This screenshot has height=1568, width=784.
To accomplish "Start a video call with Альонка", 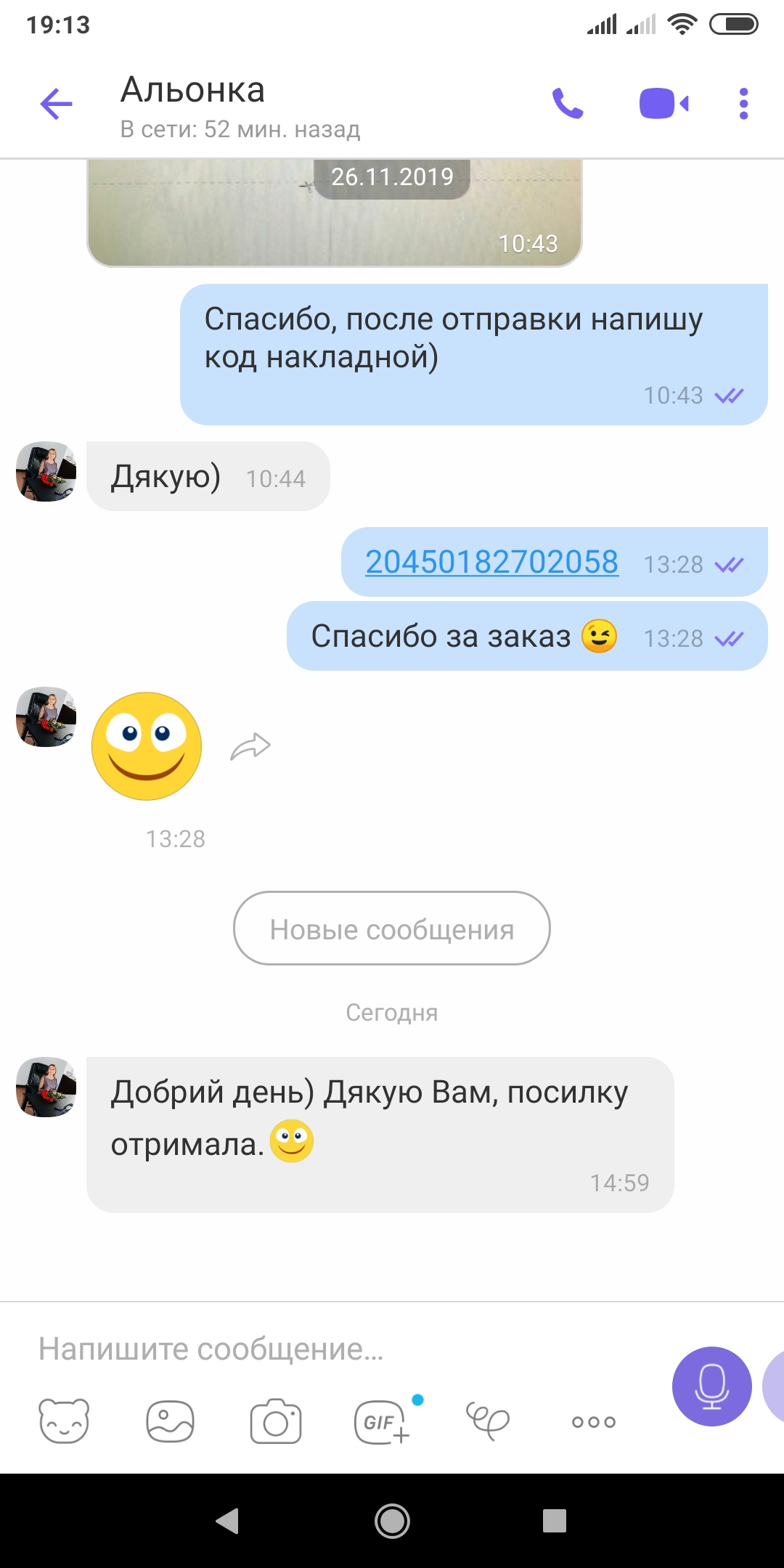I will click(x=663, y=104).
